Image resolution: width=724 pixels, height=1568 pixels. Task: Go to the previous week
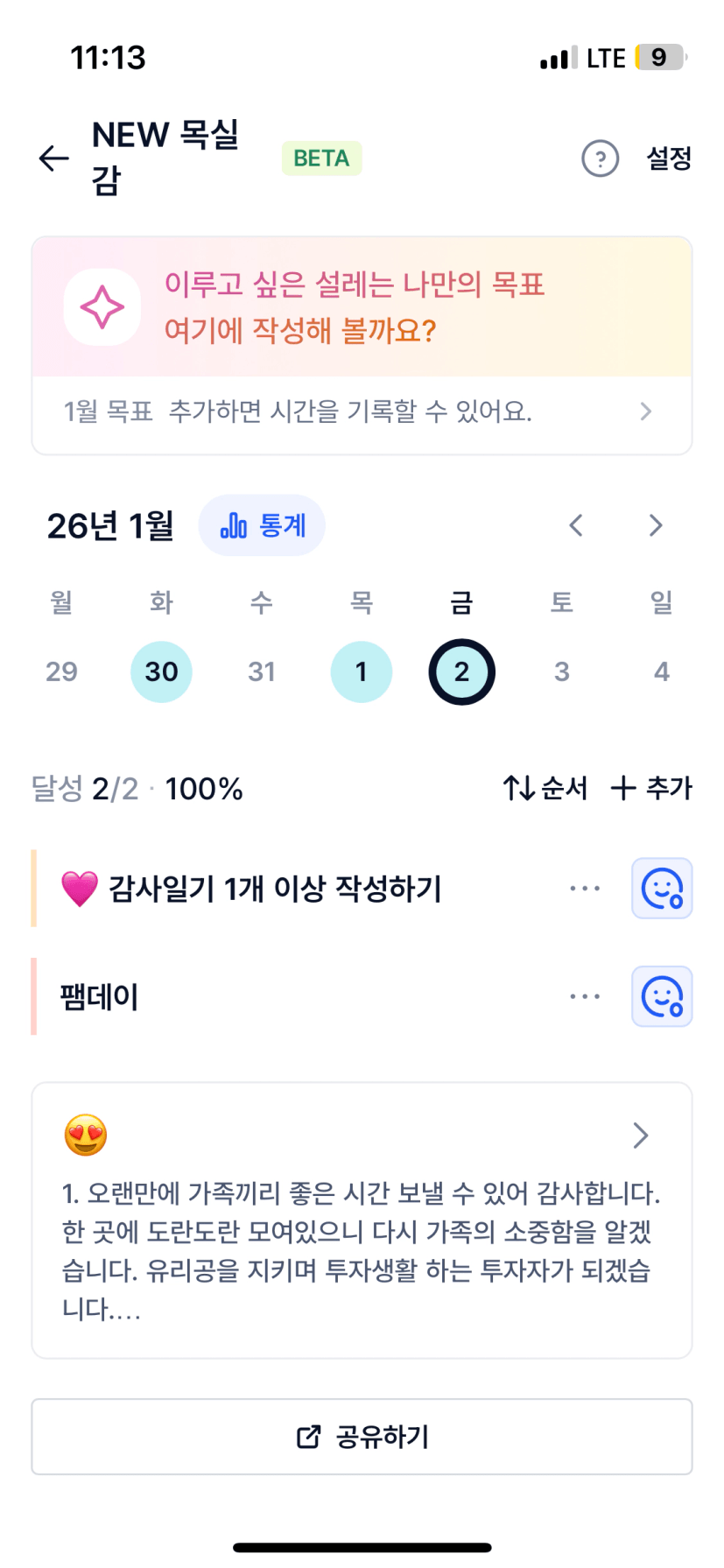point(575,525)
